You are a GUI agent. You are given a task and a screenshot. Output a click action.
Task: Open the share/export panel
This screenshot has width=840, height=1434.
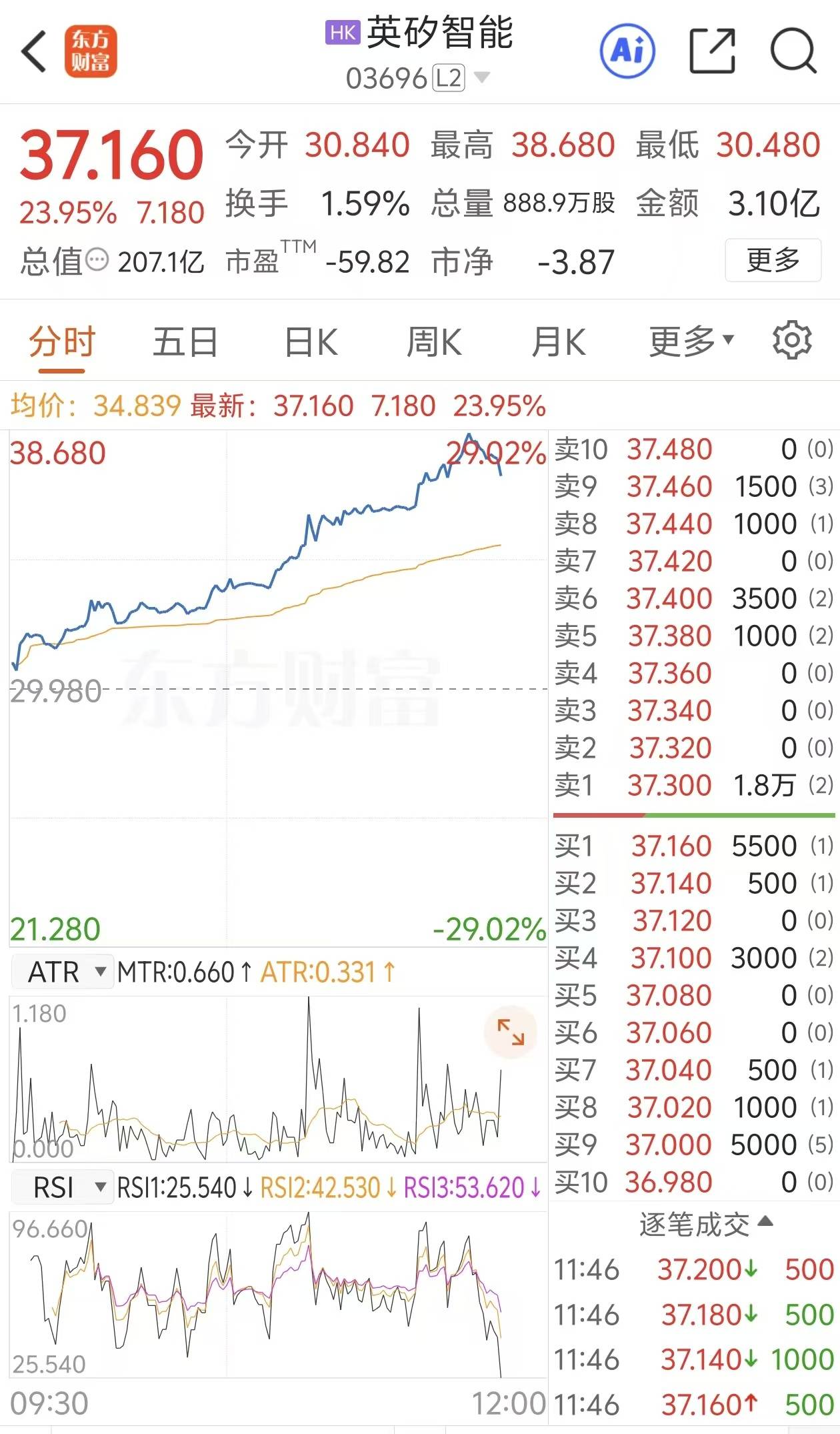(711, 50)
